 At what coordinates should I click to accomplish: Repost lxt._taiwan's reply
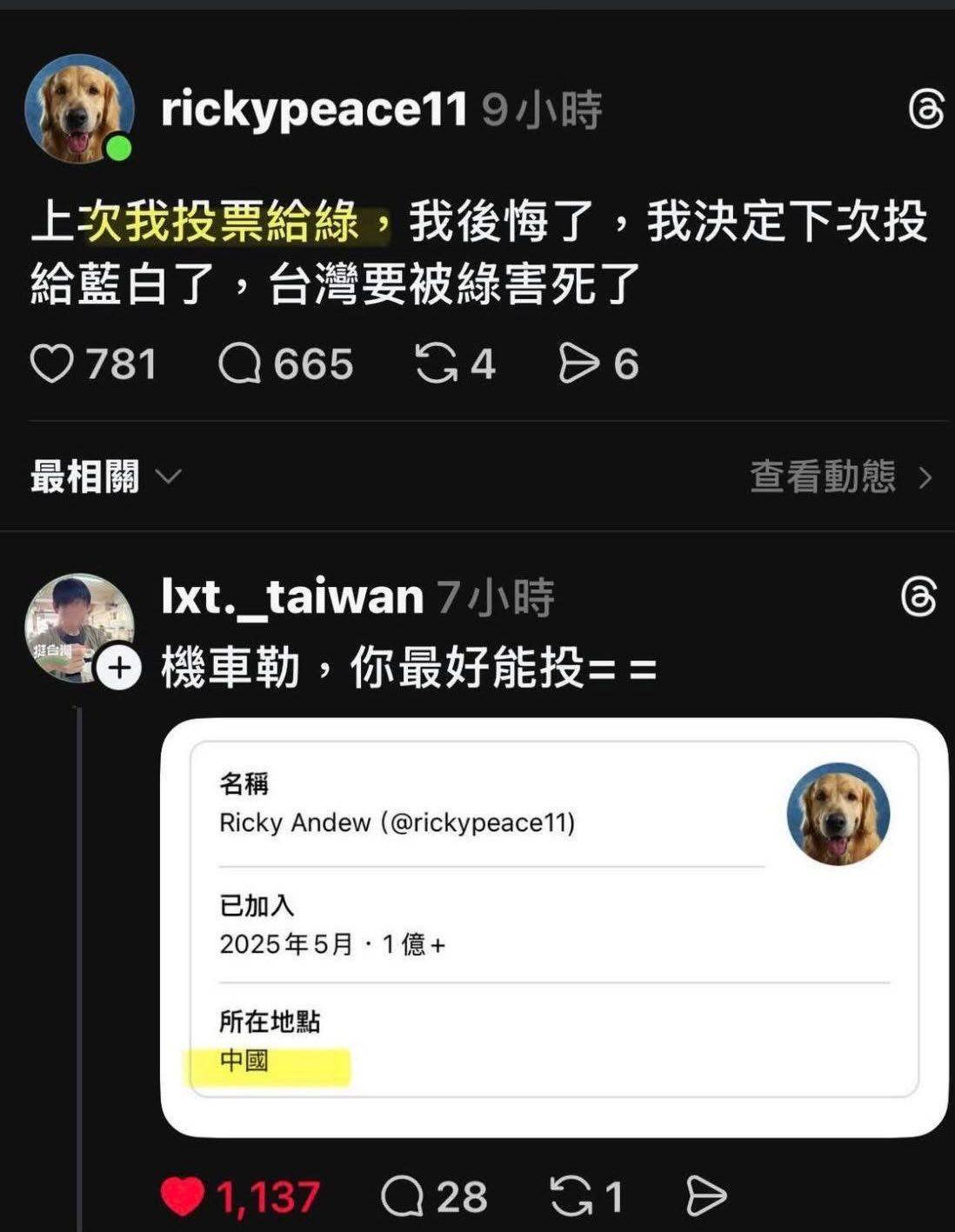click(571, 1197)
